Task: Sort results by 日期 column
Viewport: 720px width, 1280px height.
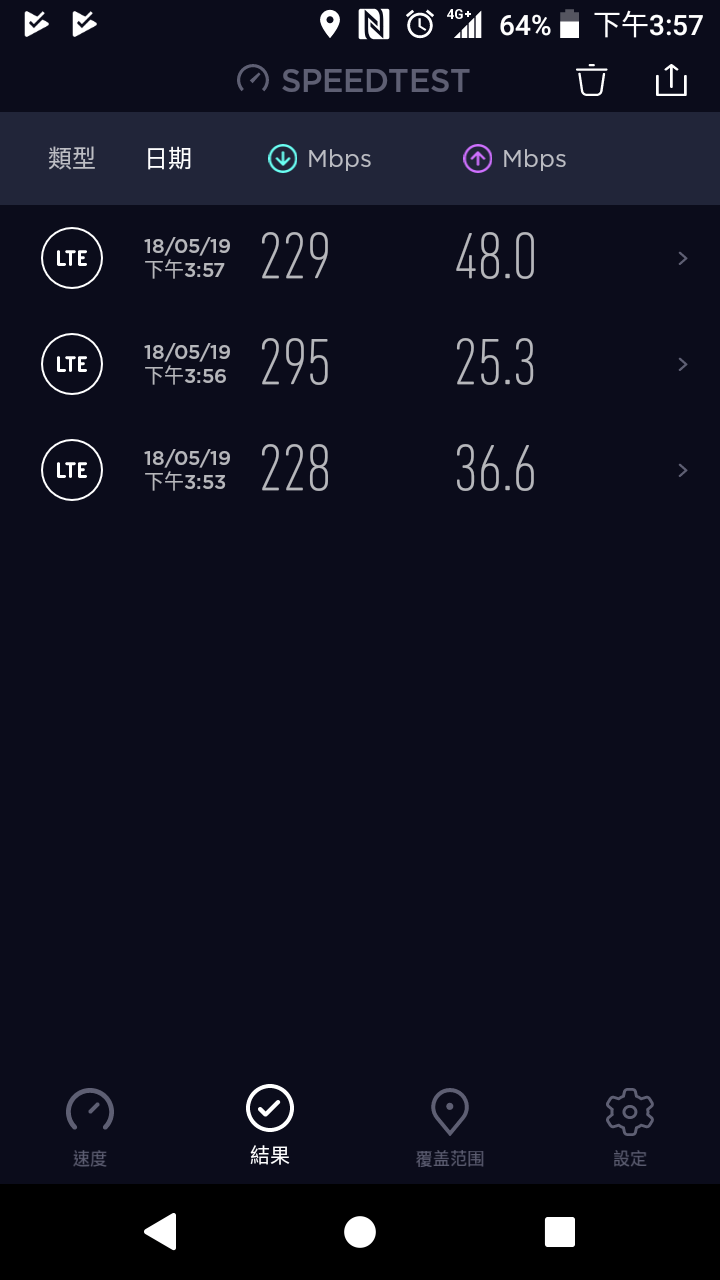Action: click(x=168, y=158)
